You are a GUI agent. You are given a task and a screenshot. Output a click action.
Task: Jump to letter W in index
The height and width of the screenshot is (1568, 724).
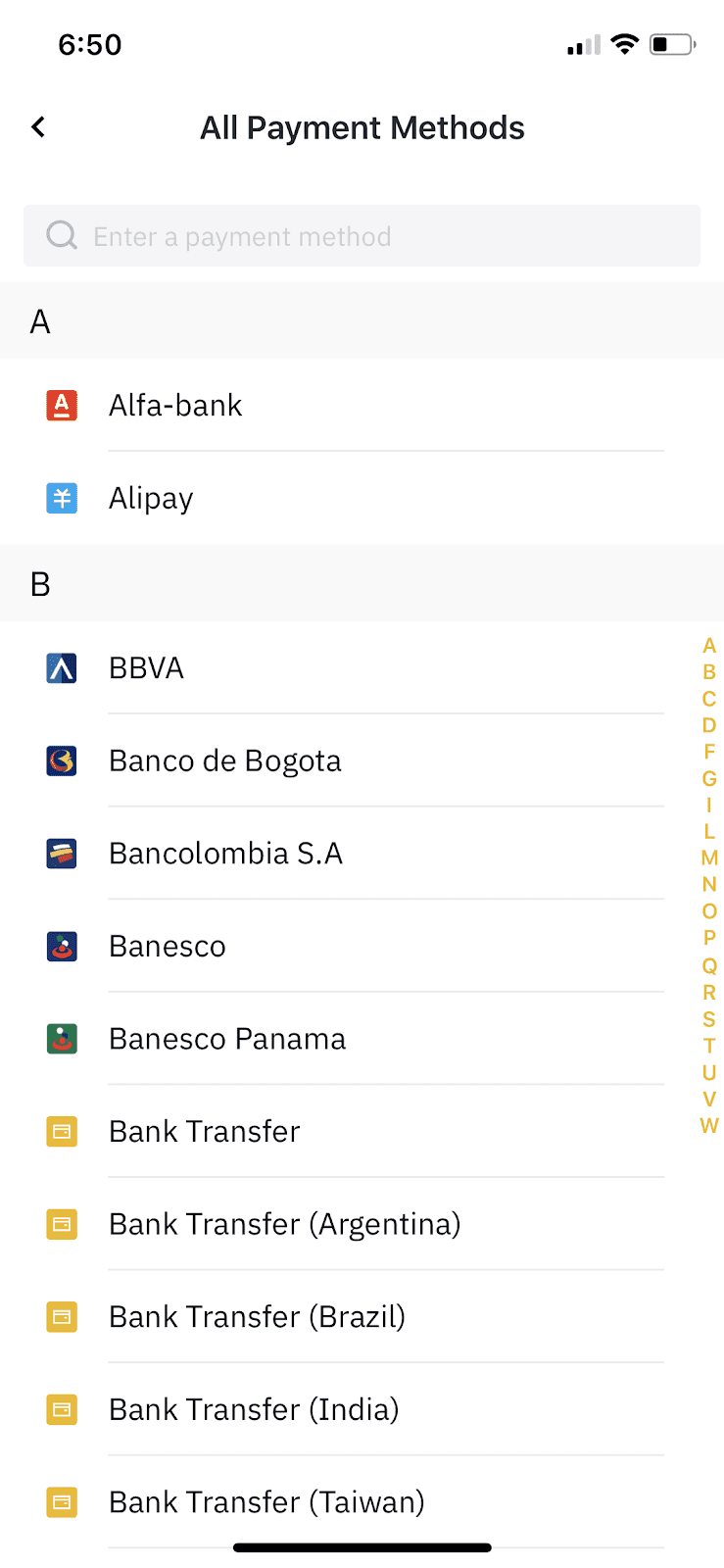pos(709,1125)
